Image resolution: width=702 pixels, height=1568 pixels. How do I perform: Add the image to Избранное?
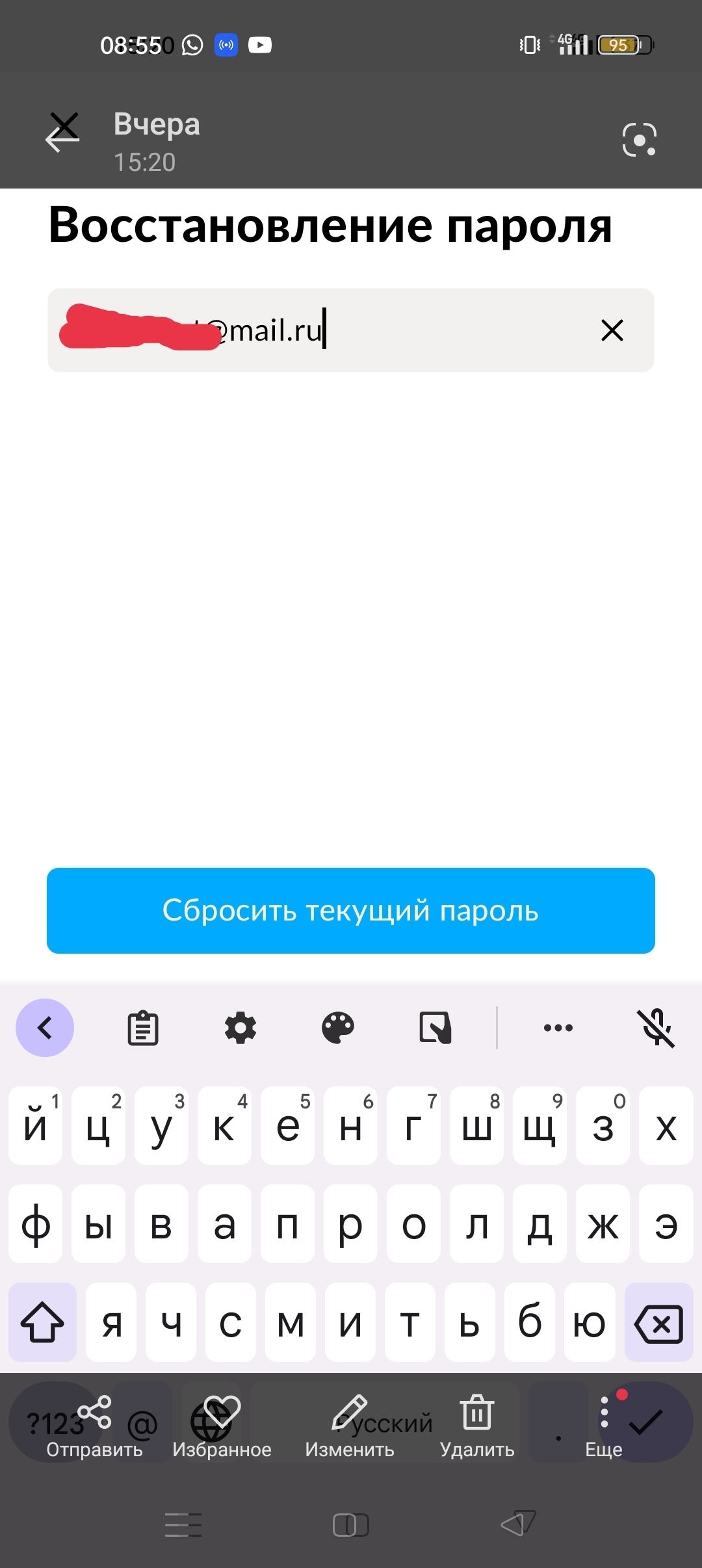point(222,1427)
